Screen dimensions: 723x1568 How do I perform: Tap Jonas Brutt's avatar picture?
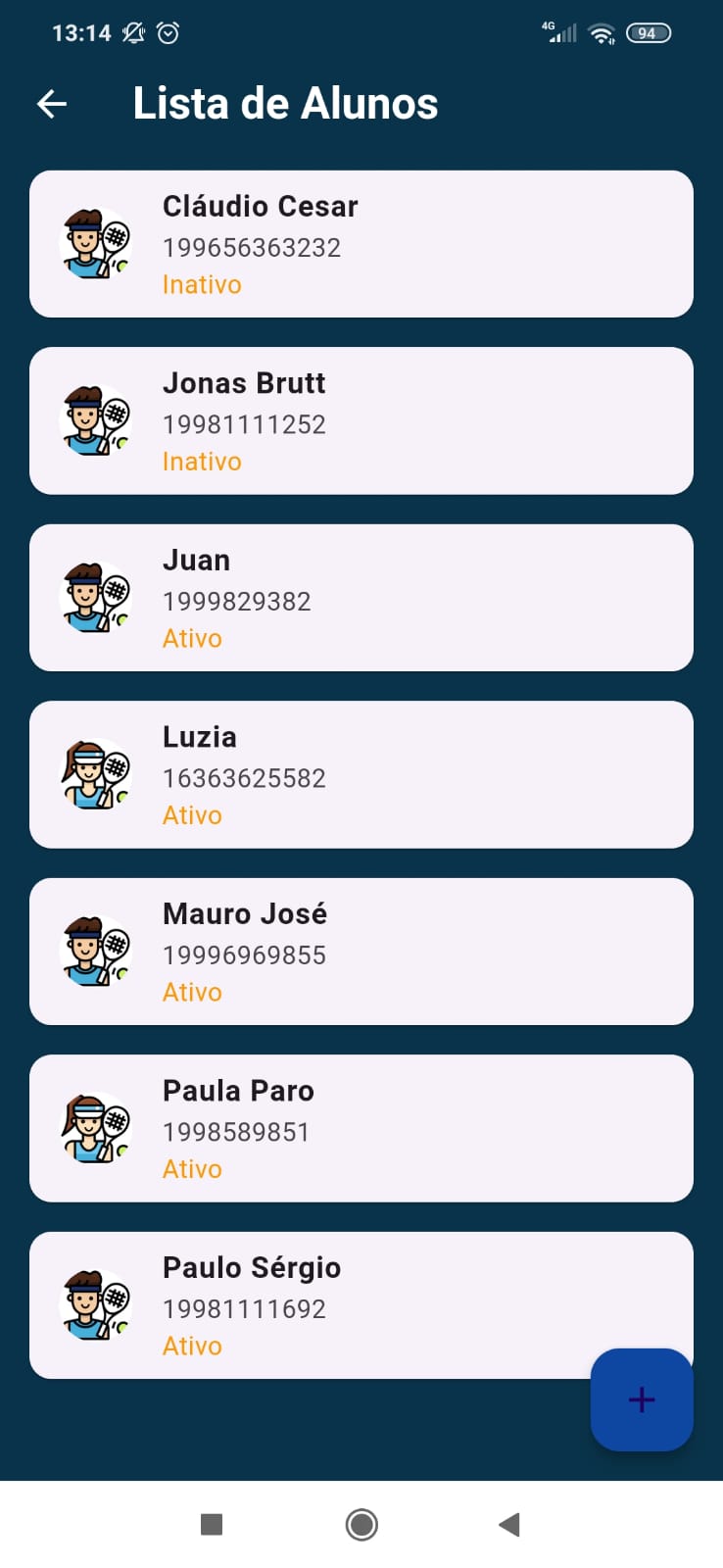tap(96, 420)
